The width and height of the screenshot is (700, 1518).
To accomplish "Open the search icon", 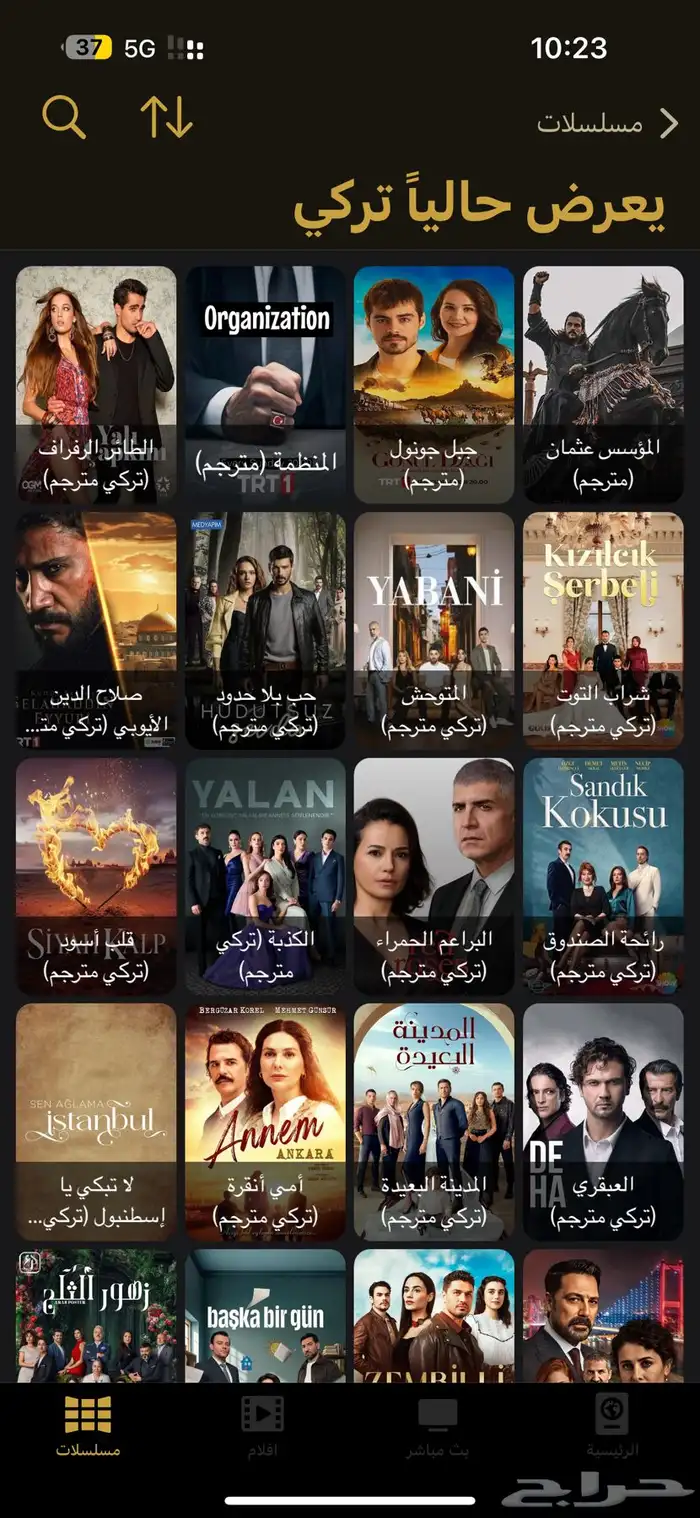I will 64,117.
